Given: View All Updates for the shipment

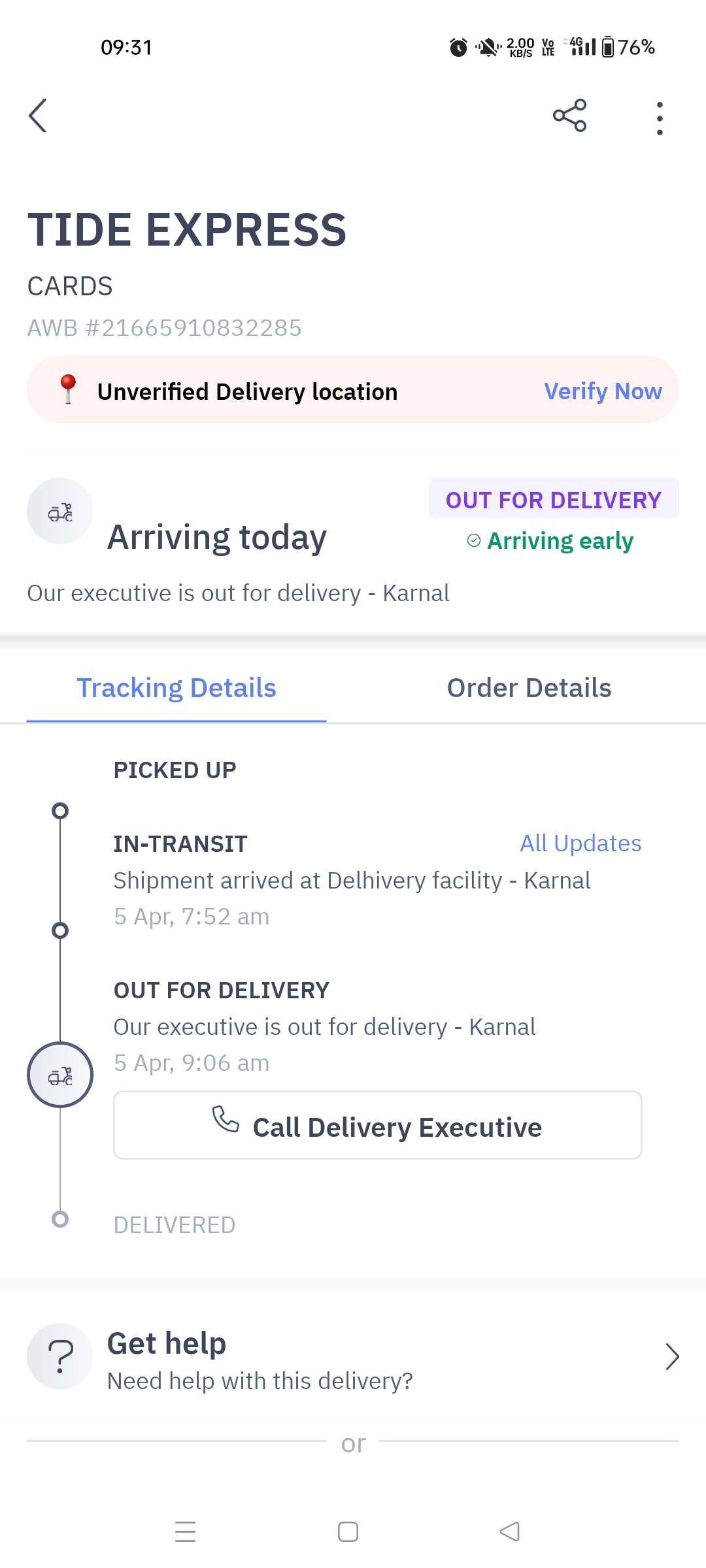Looking at the screenshot, I should pos(580,843).
